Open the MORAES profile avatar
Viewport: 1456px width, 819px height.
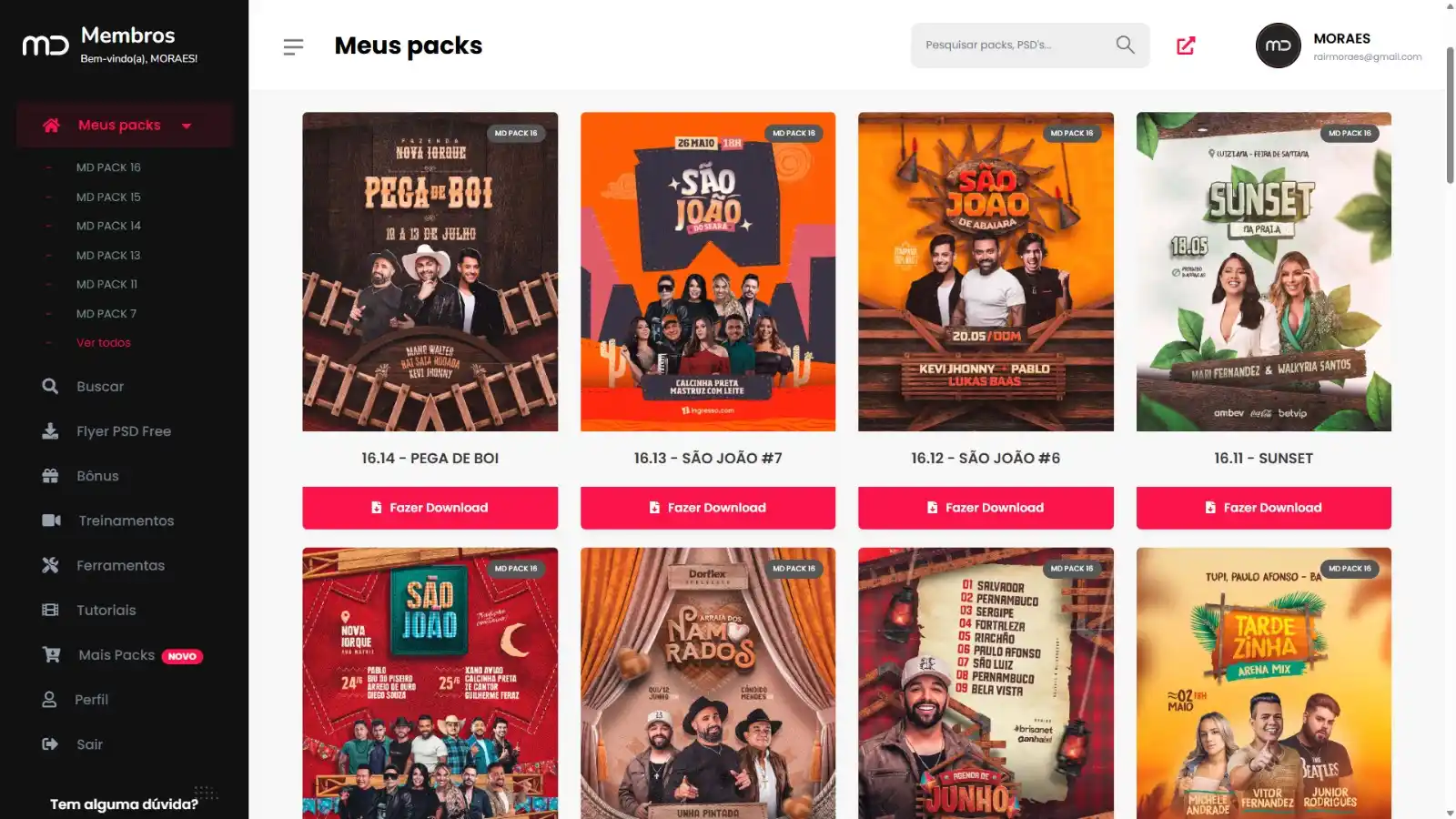point(1278,45)
